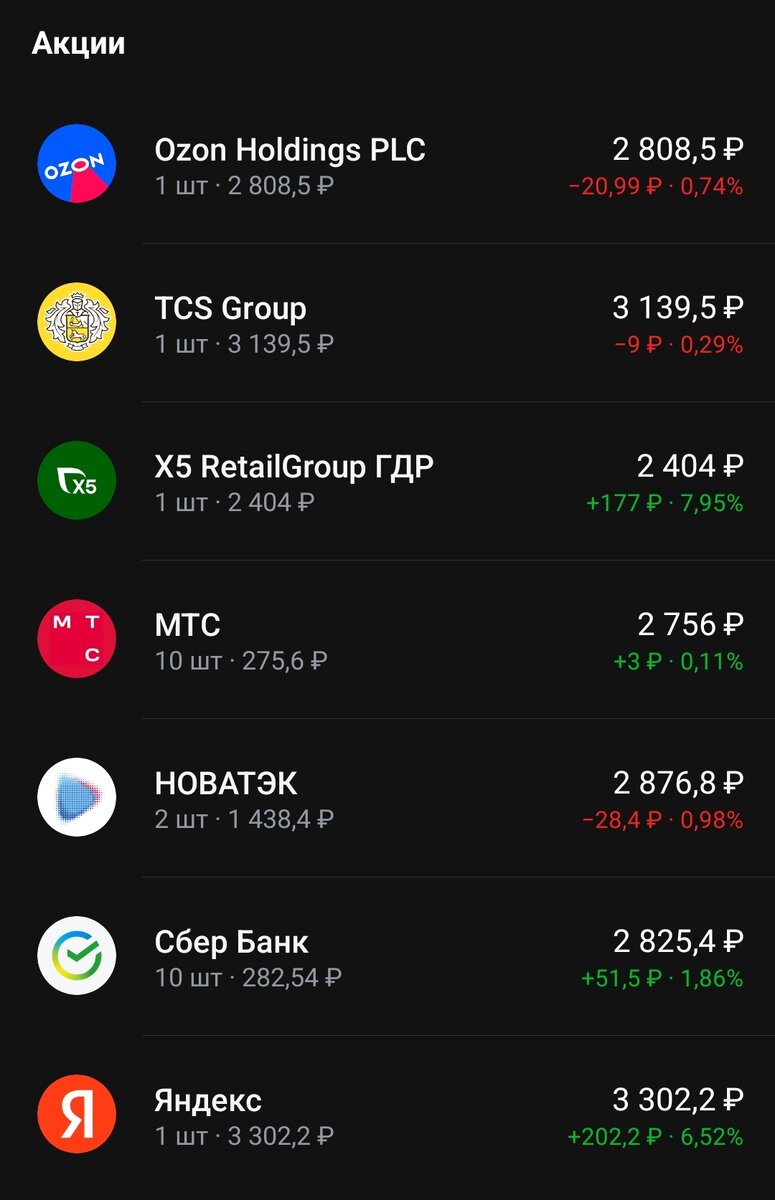View the НОВАТЭК stock details
The image size is (775, 1200).
pyautogui.click(x=387, y=798)
